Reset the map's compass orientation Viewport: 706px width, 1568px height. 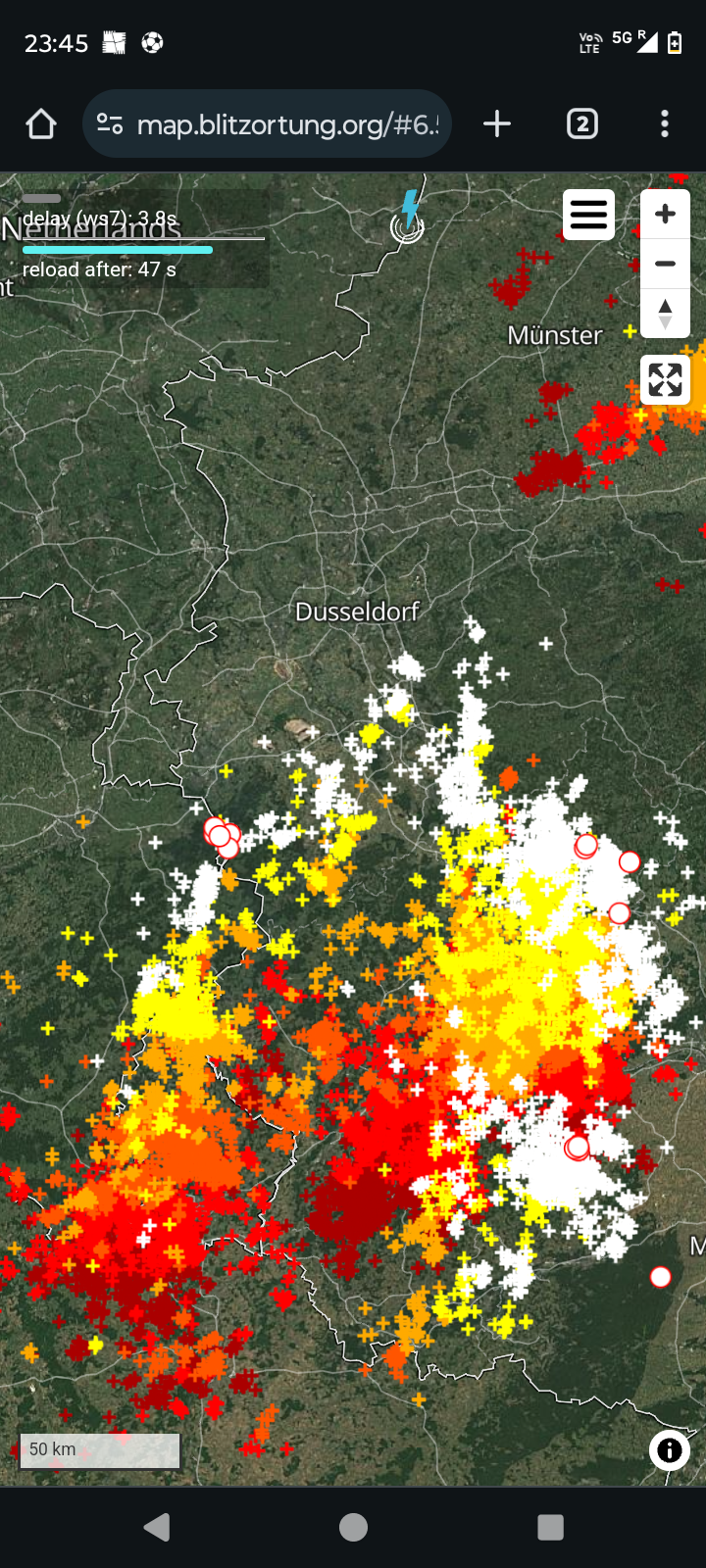click(665, 314)
